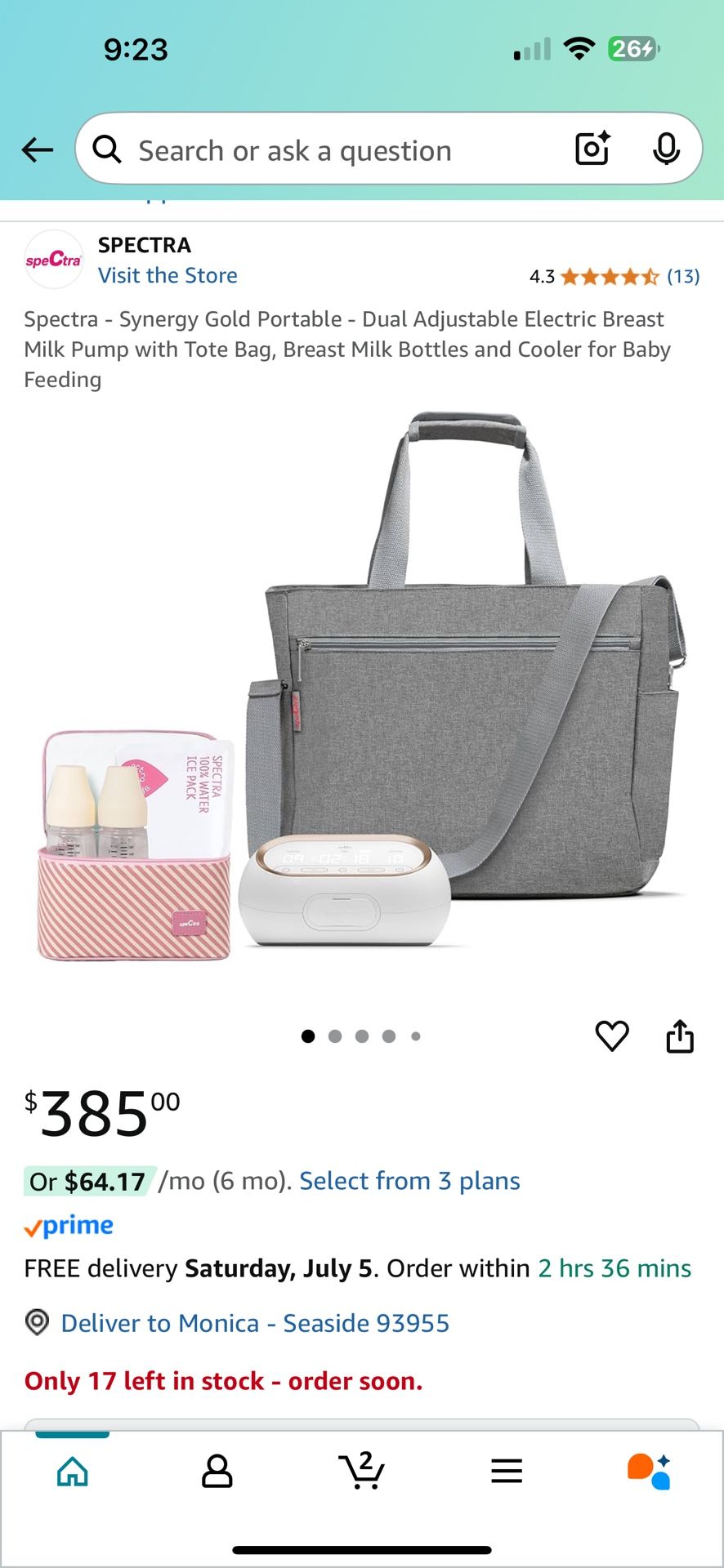This screenshot has width=724, height=1568.
Task: Open the 4.3 star ratings (13)
Action: [615, 277]
